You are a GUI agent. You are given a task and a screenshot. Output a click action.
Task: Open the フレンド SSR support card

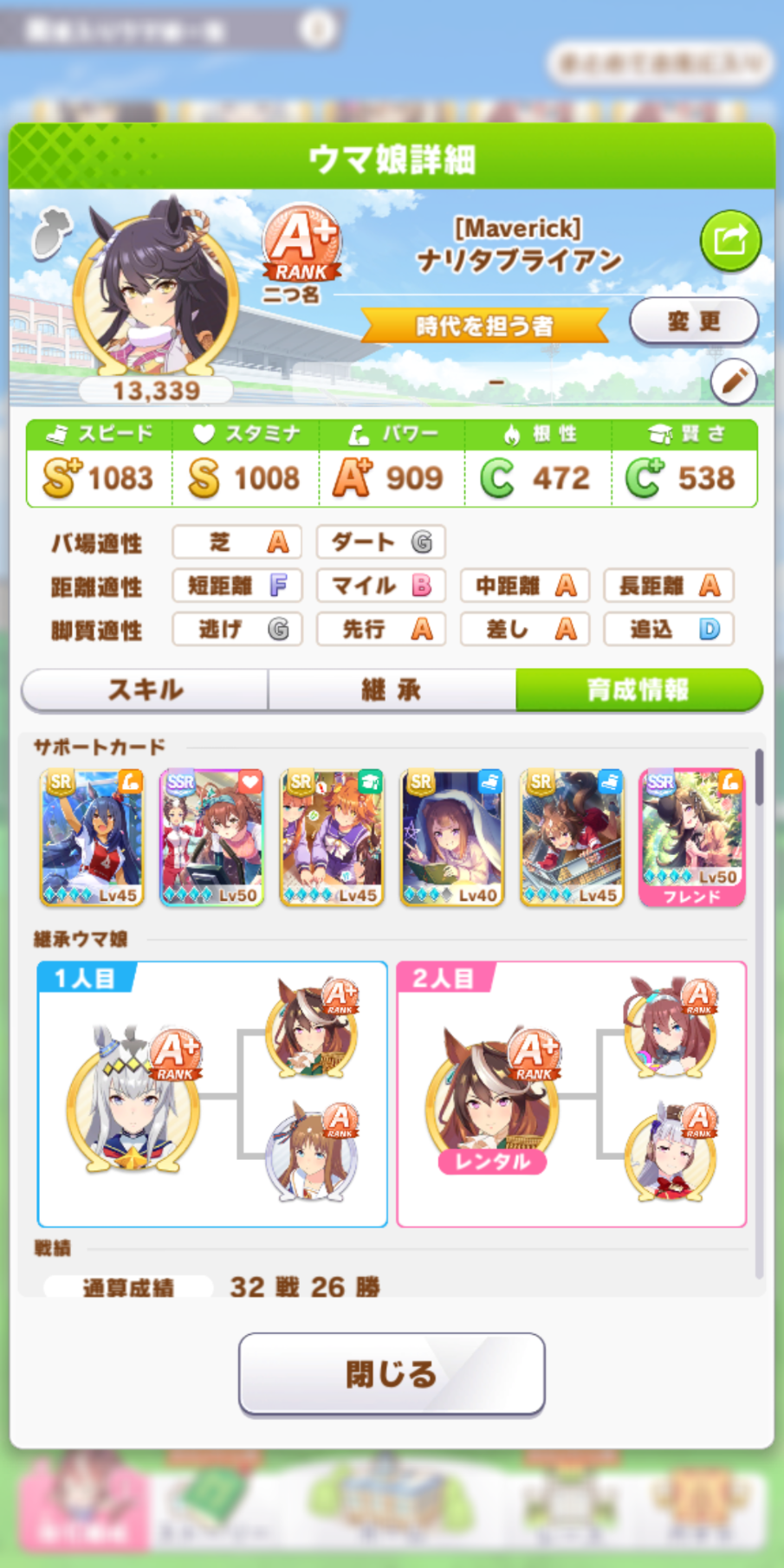(691, 838)
